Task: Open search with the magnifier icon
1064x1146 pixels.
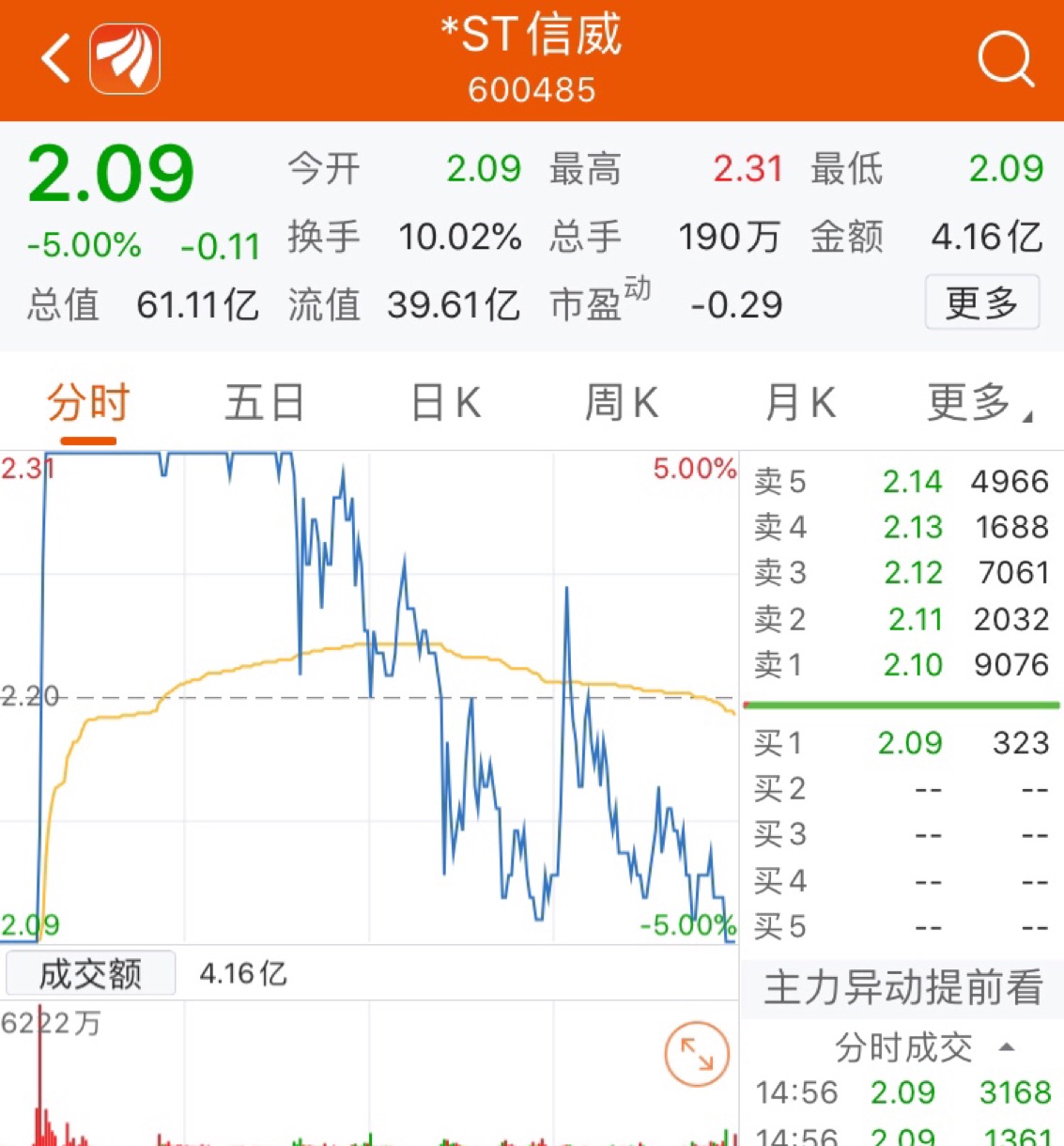Action: click(x=1006, y=58)
